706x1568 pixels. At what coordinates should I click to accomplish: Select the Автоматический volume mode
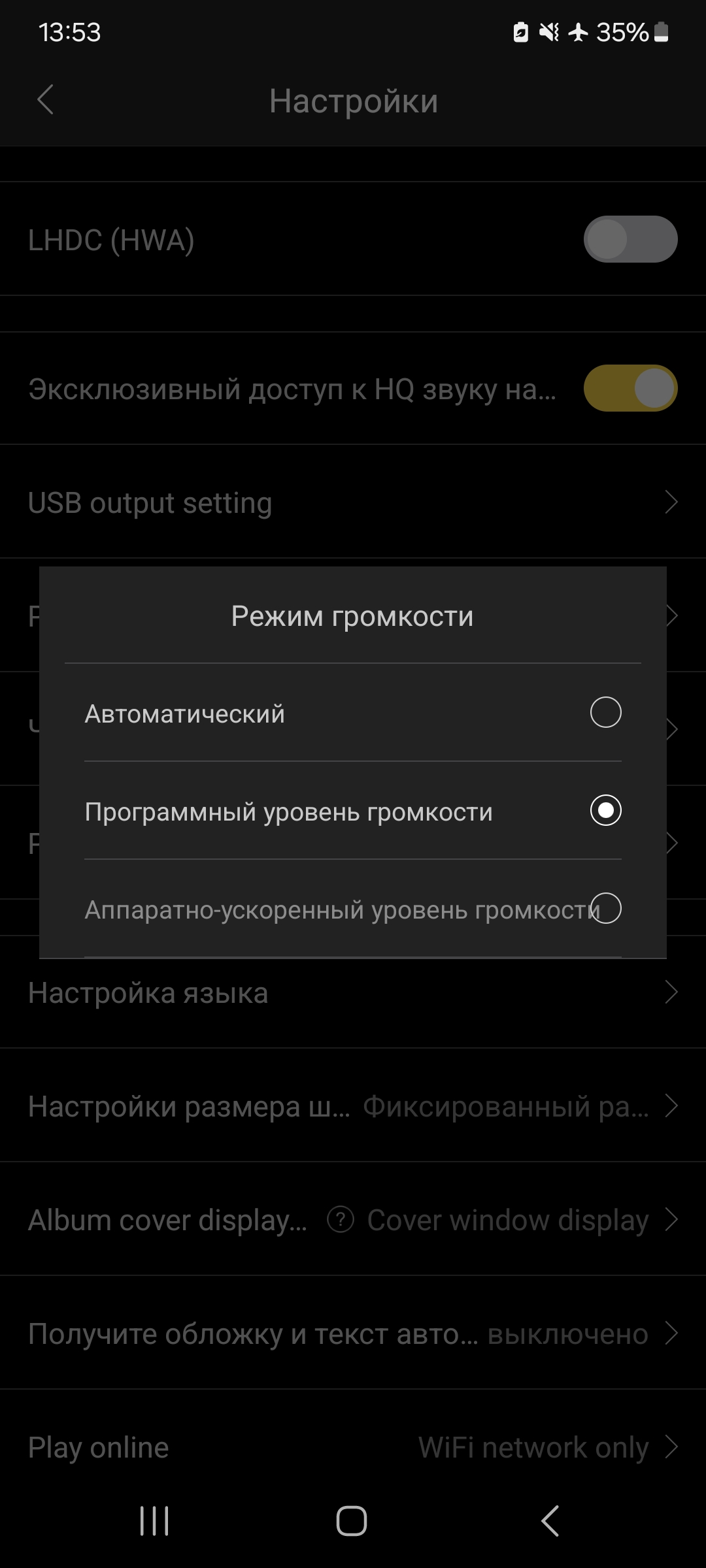point(605,712)
